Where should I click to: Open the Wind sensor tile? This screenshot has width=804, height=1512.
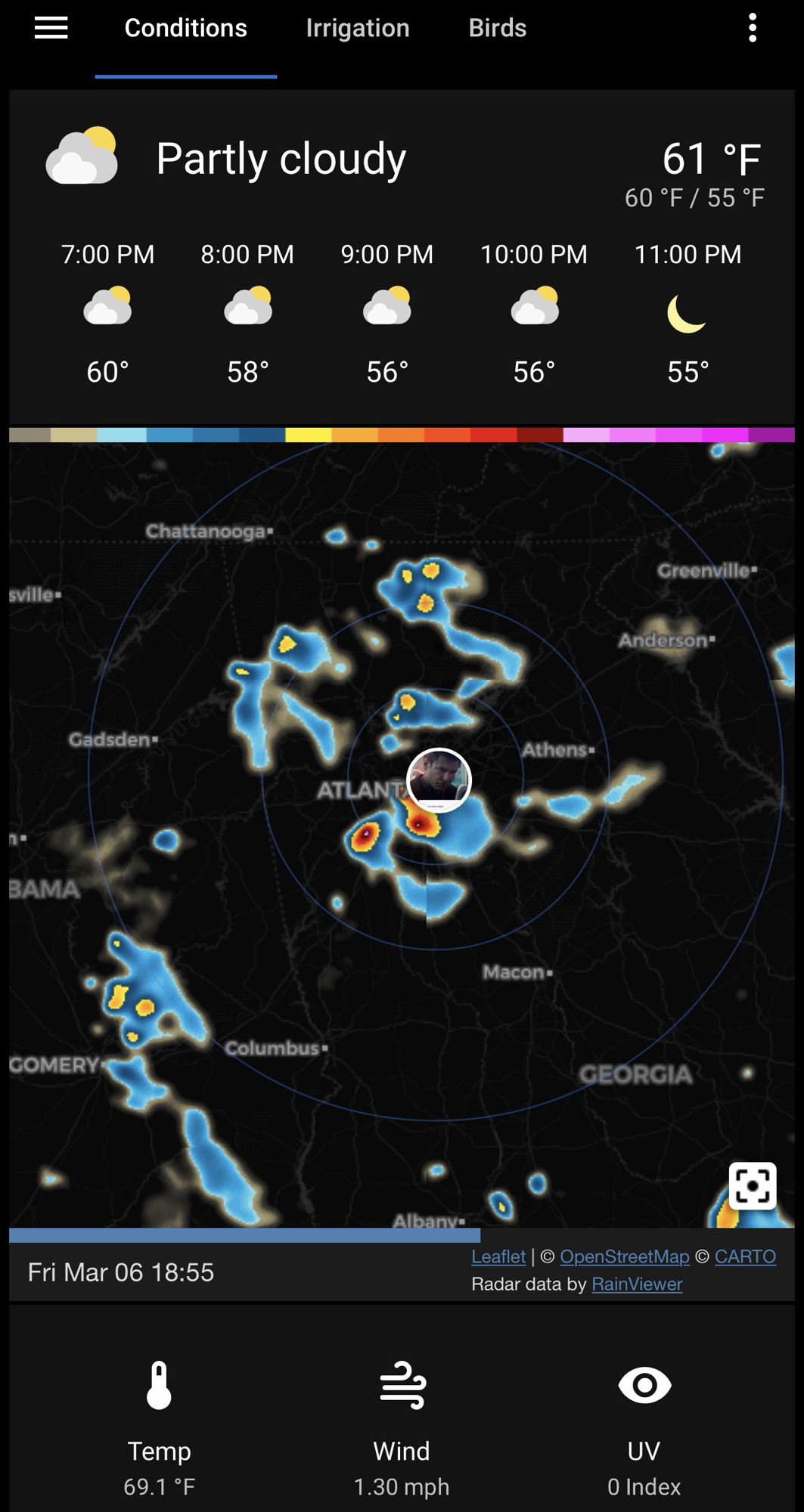point(402,1427)
